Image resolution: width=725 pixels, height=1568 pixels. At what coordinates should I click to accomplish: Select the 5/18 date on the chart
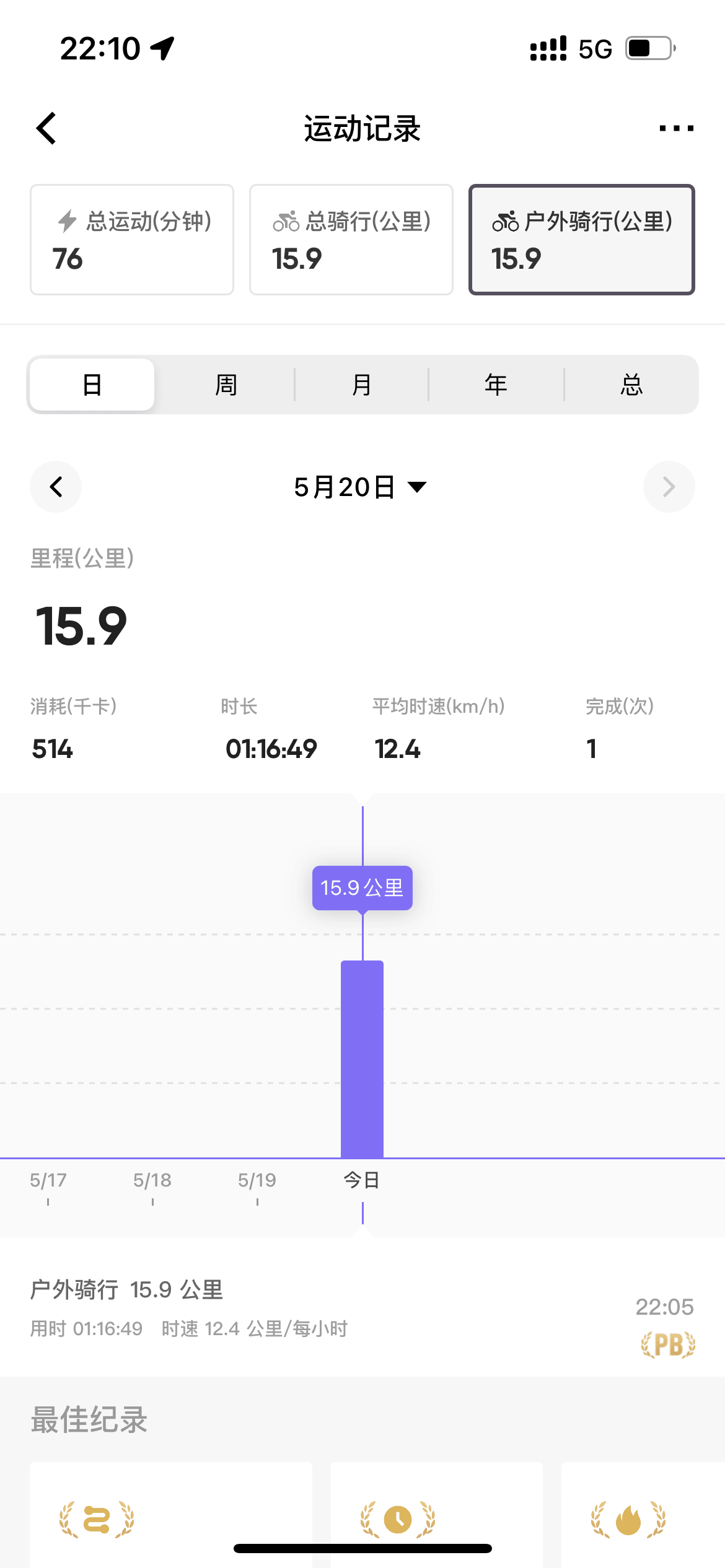(x=152, y=1180)
